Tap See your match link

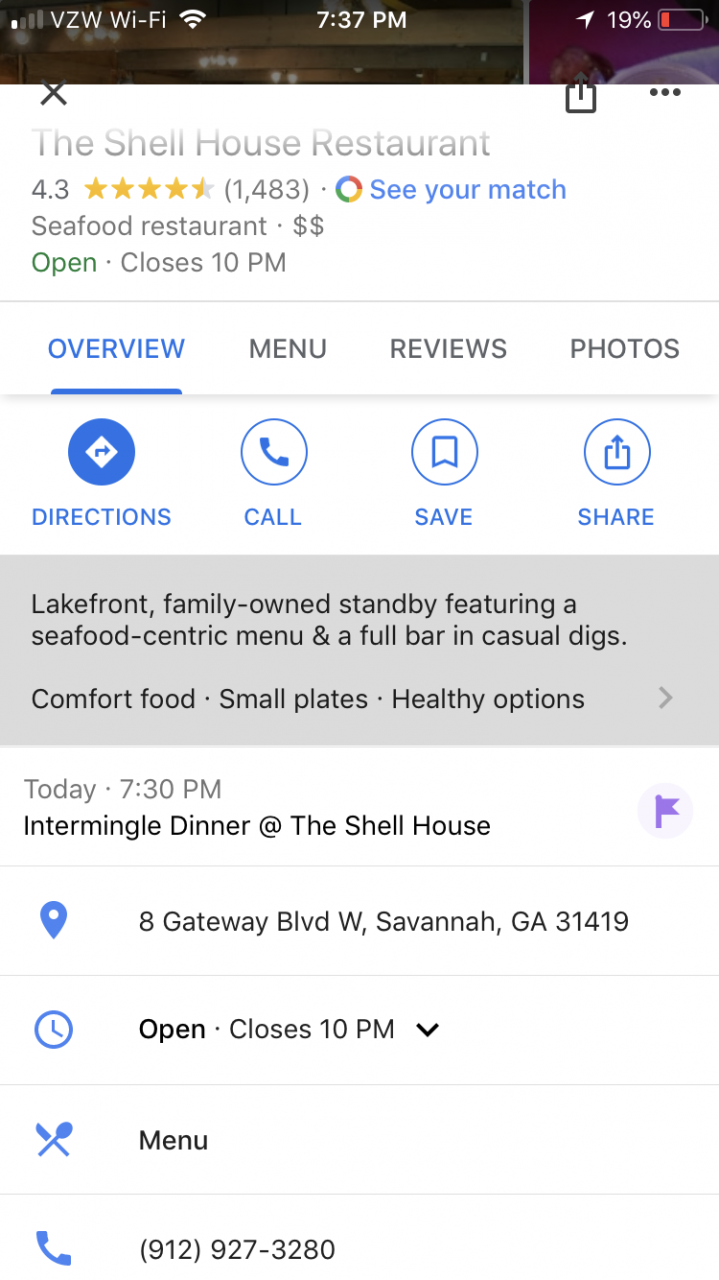pos(467,190)
